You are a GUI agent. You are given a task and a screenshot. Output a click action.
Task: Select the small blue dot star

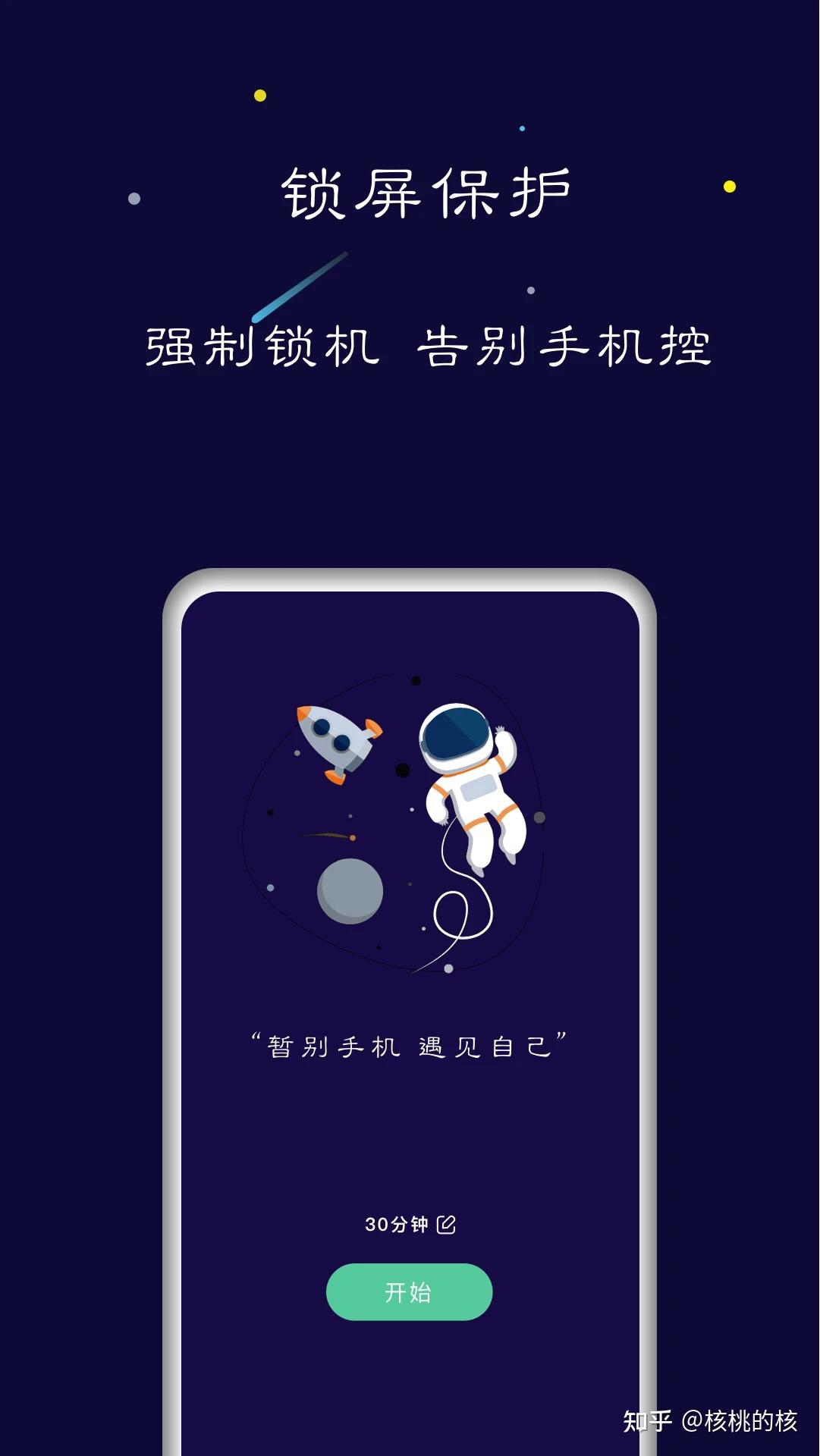click(x=521, y=129)
